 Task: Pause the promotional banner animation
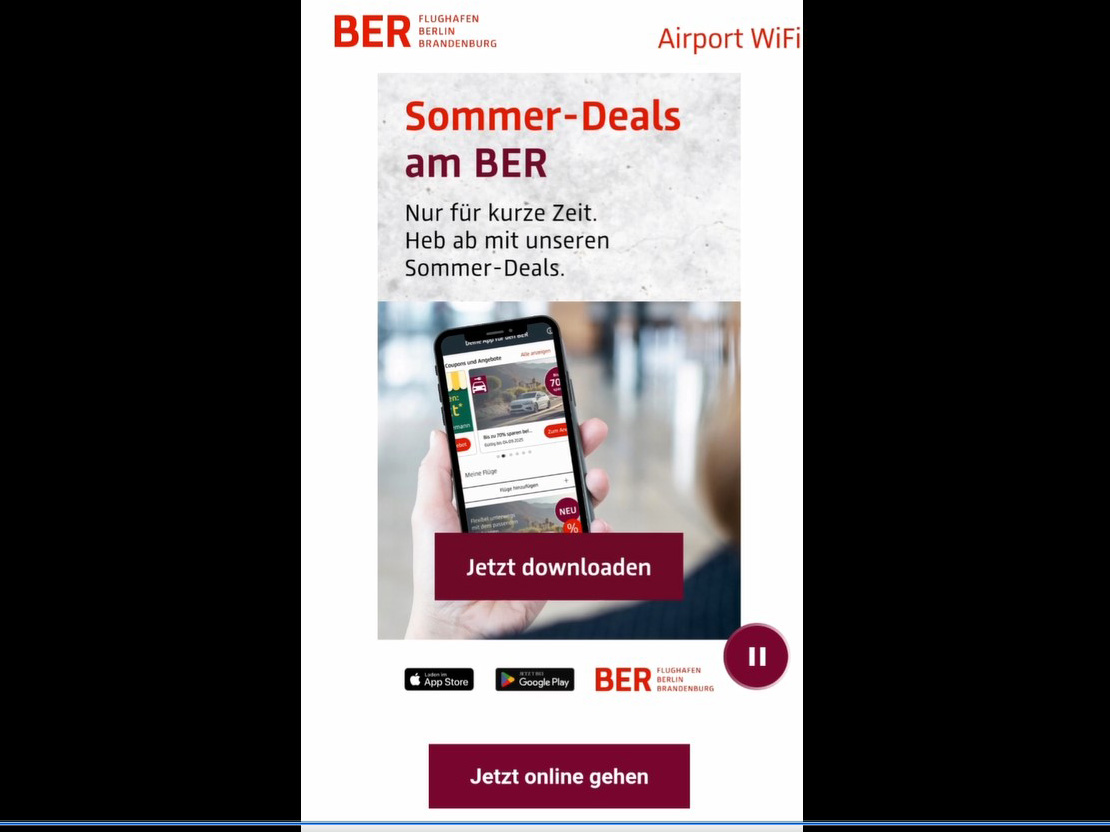coord(757,656)
